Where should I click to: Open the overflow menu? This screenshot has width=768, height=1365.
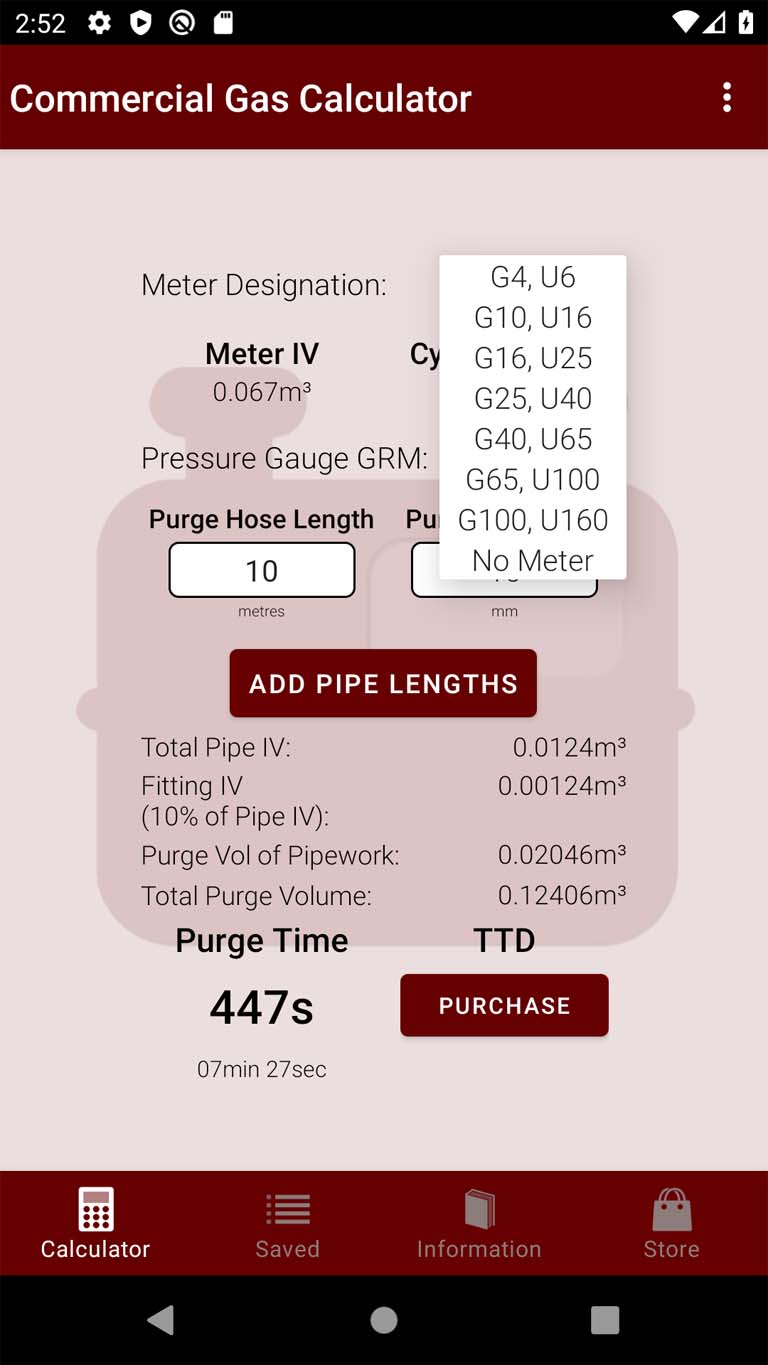coord(727,97)
